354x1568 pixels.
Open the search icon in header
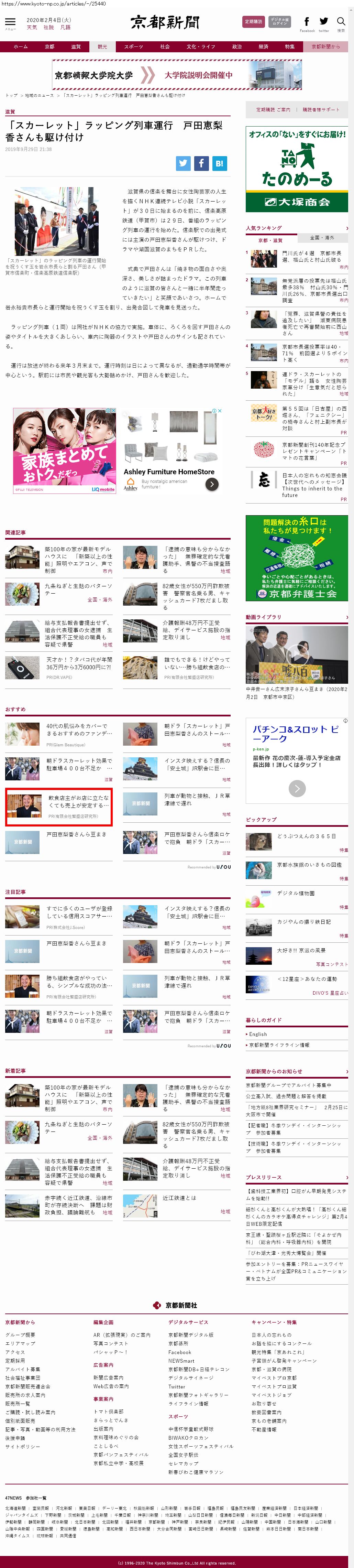[341, 22]
